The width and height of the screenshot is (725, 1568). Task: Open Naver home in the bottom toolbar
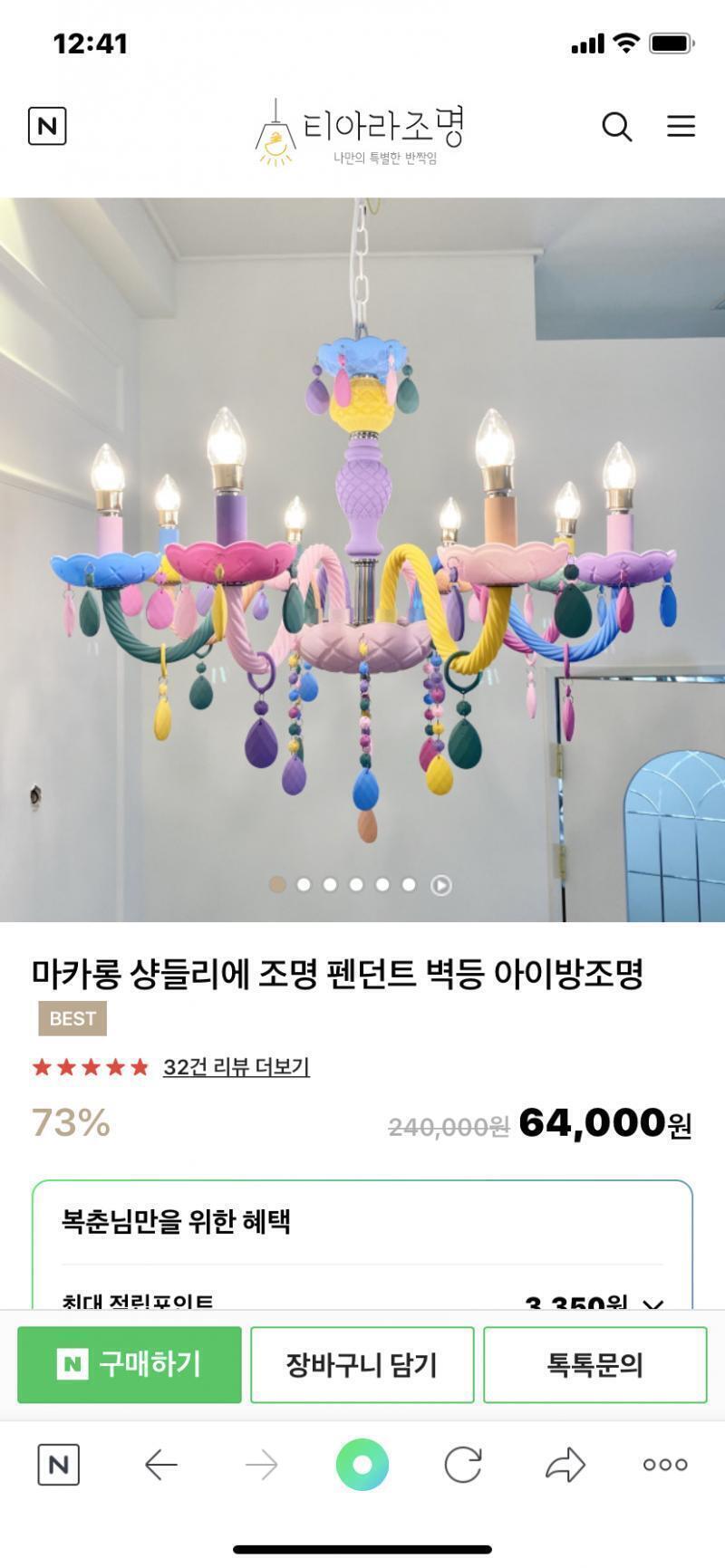59,1465
